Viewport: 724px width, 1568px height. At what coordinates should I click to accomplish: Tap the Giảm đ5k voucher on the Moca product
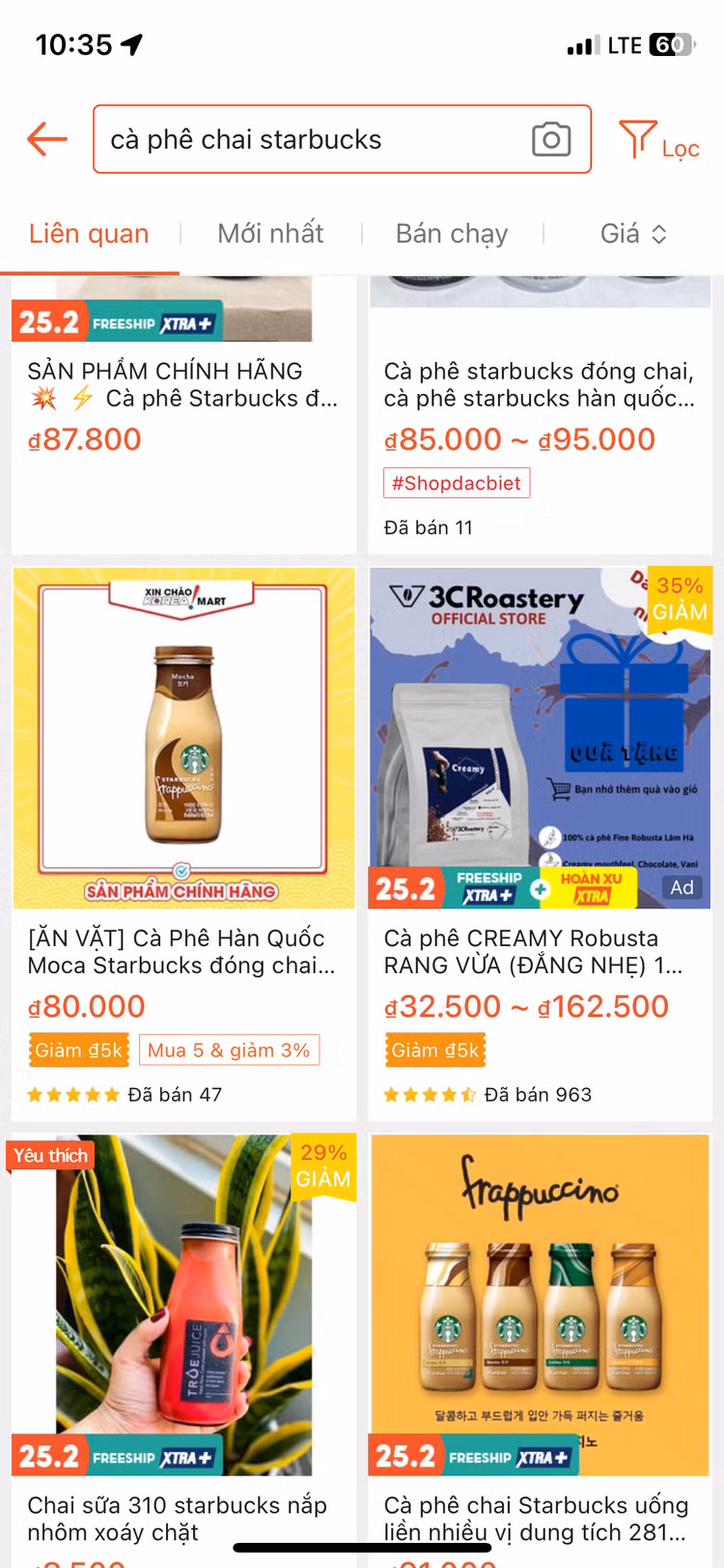(78, 1049)
